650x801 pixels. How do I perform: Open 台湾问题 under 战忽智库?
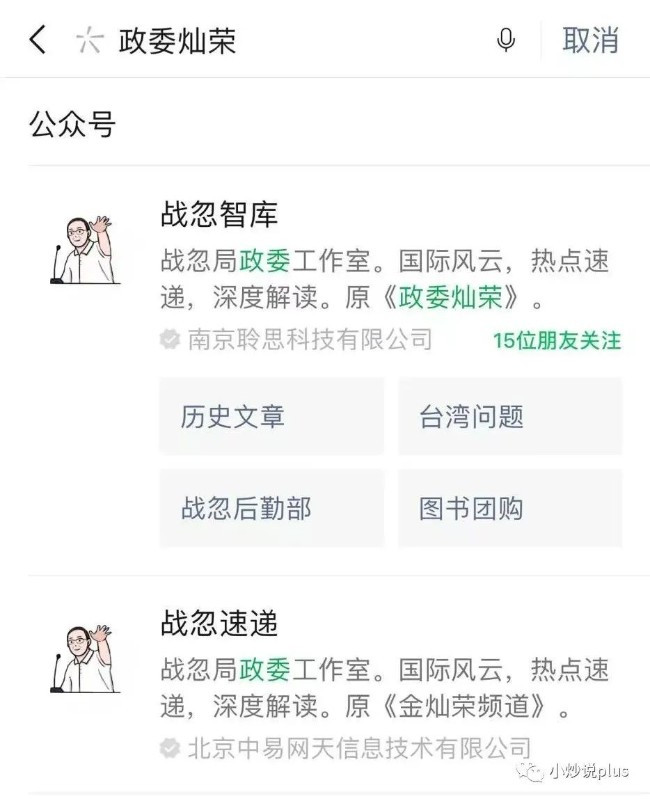(x=510, y=416)
